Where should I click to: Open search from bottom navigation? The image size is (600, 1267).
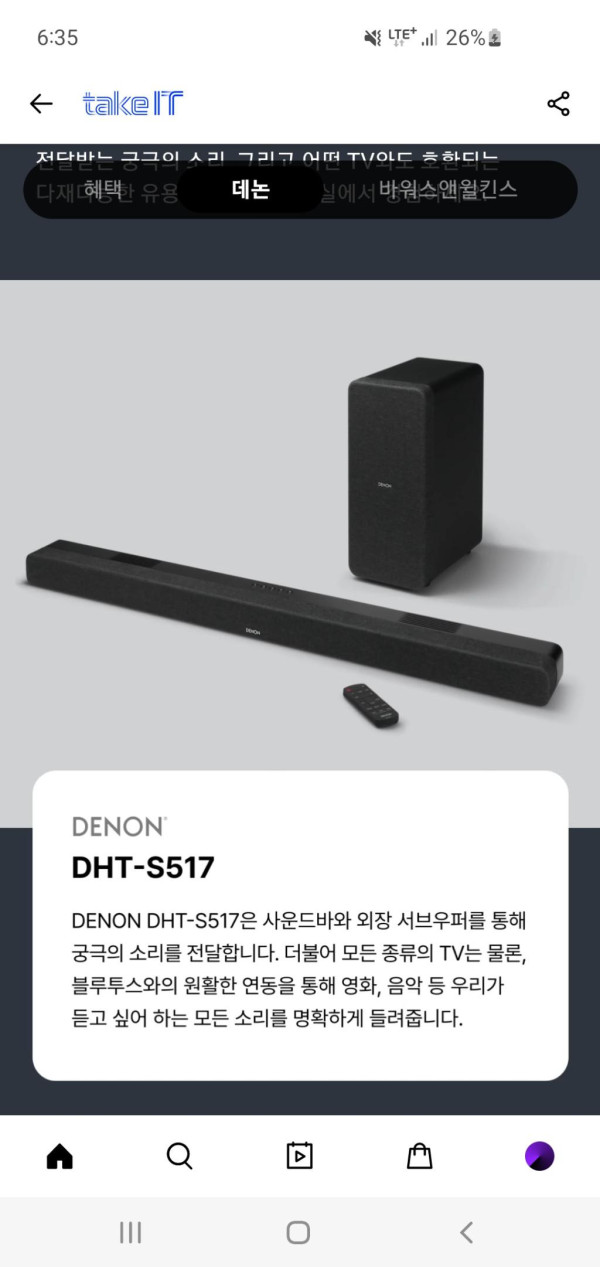coord(179,1156)
